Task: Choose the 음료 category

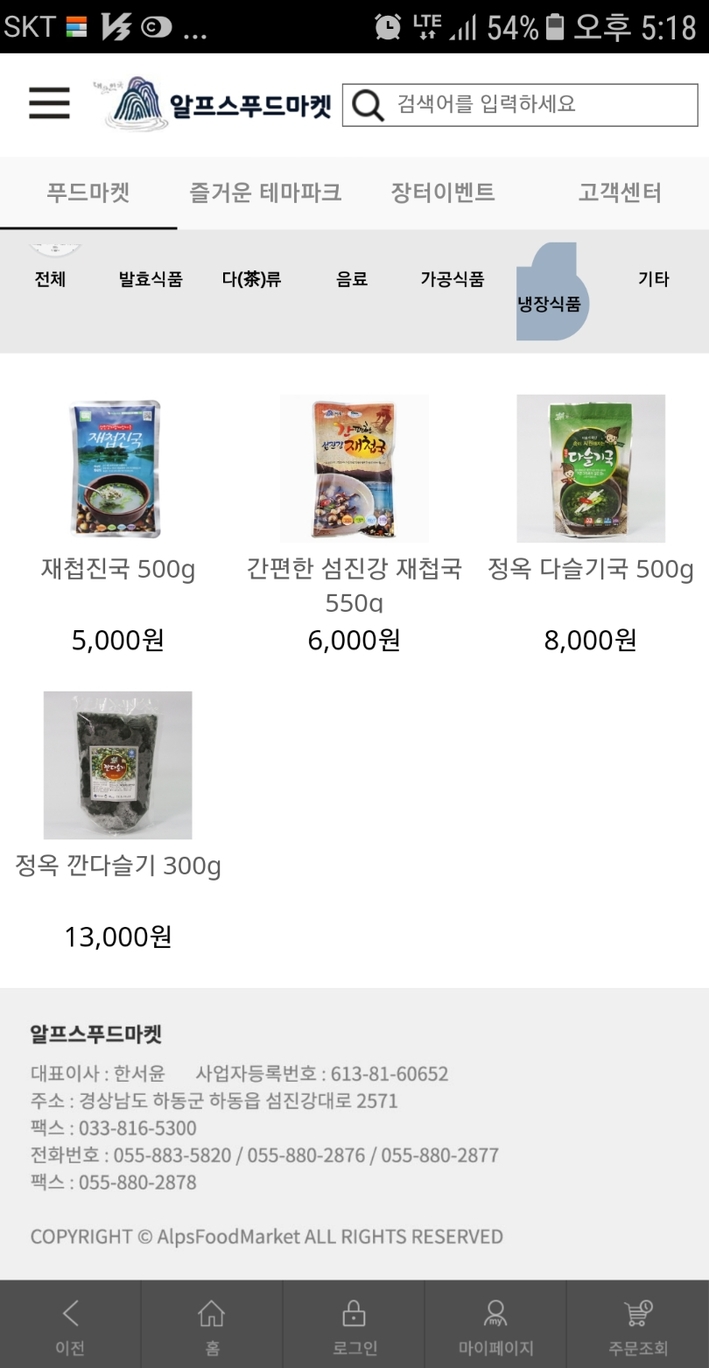Action: [352, 279]
